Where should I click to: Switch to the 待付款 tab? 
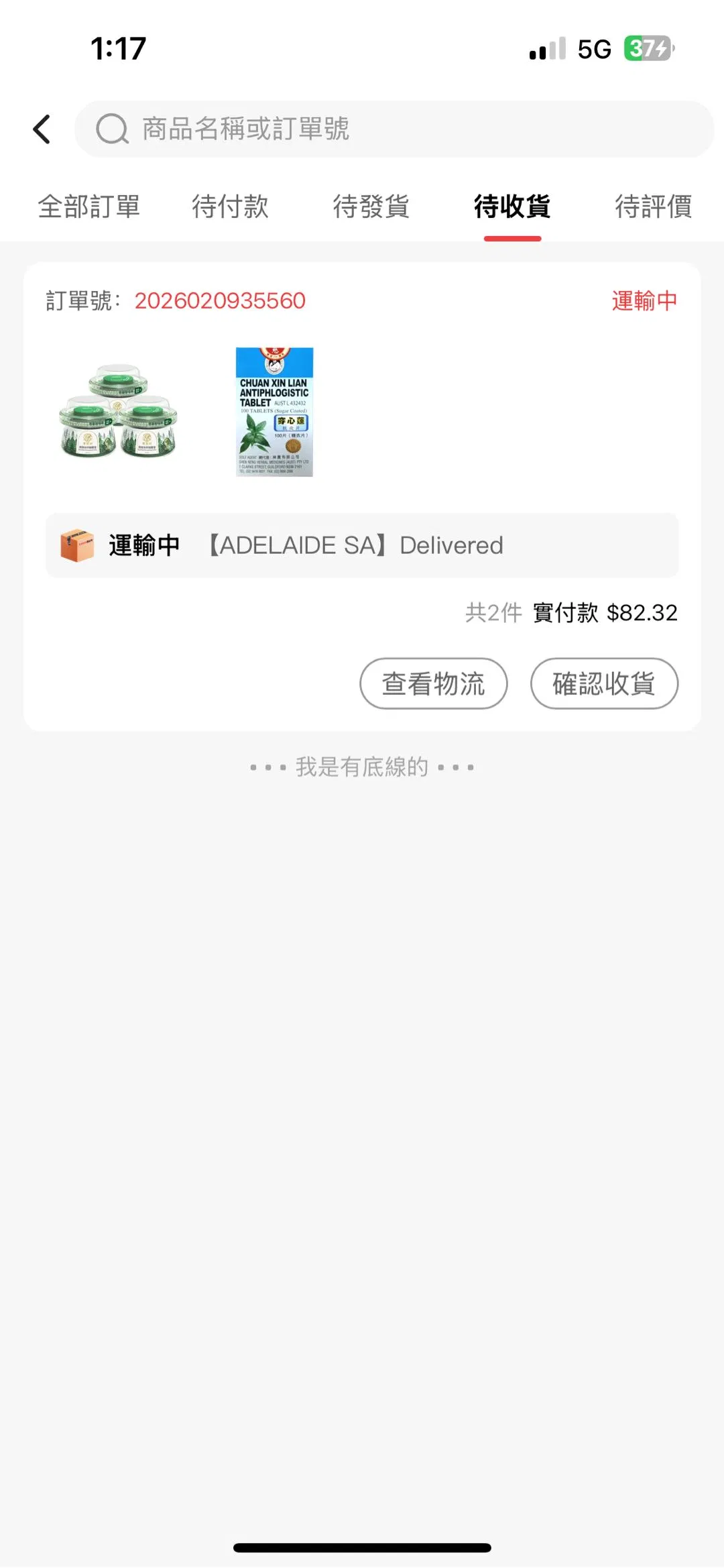click(230, 207)
